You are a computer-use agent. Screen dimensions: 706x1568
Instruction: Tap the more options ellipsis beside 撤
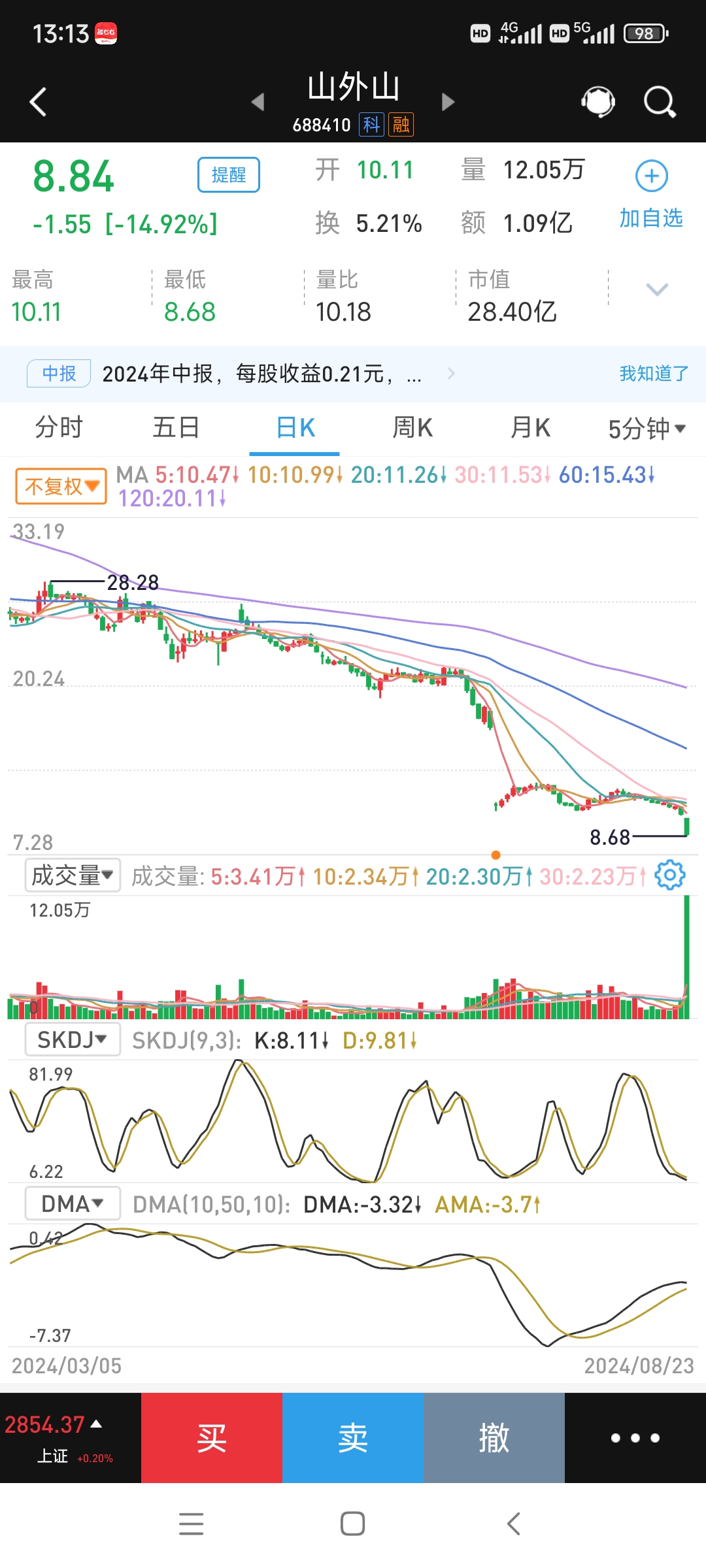click(x=635, y=1437)
